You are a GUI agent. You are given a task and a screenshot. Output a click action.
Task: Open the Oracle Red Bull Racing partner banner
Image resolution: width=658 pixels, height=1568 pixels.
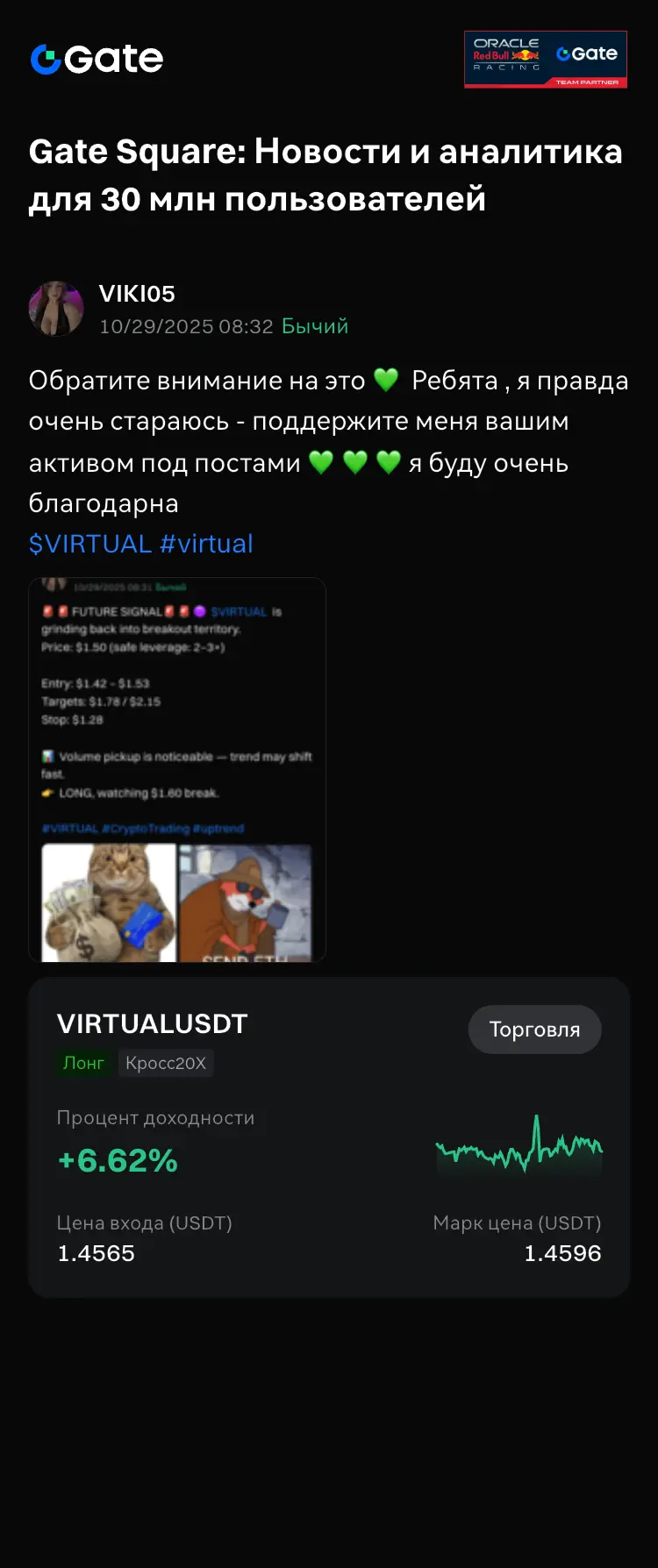click(x=546, y=58)
